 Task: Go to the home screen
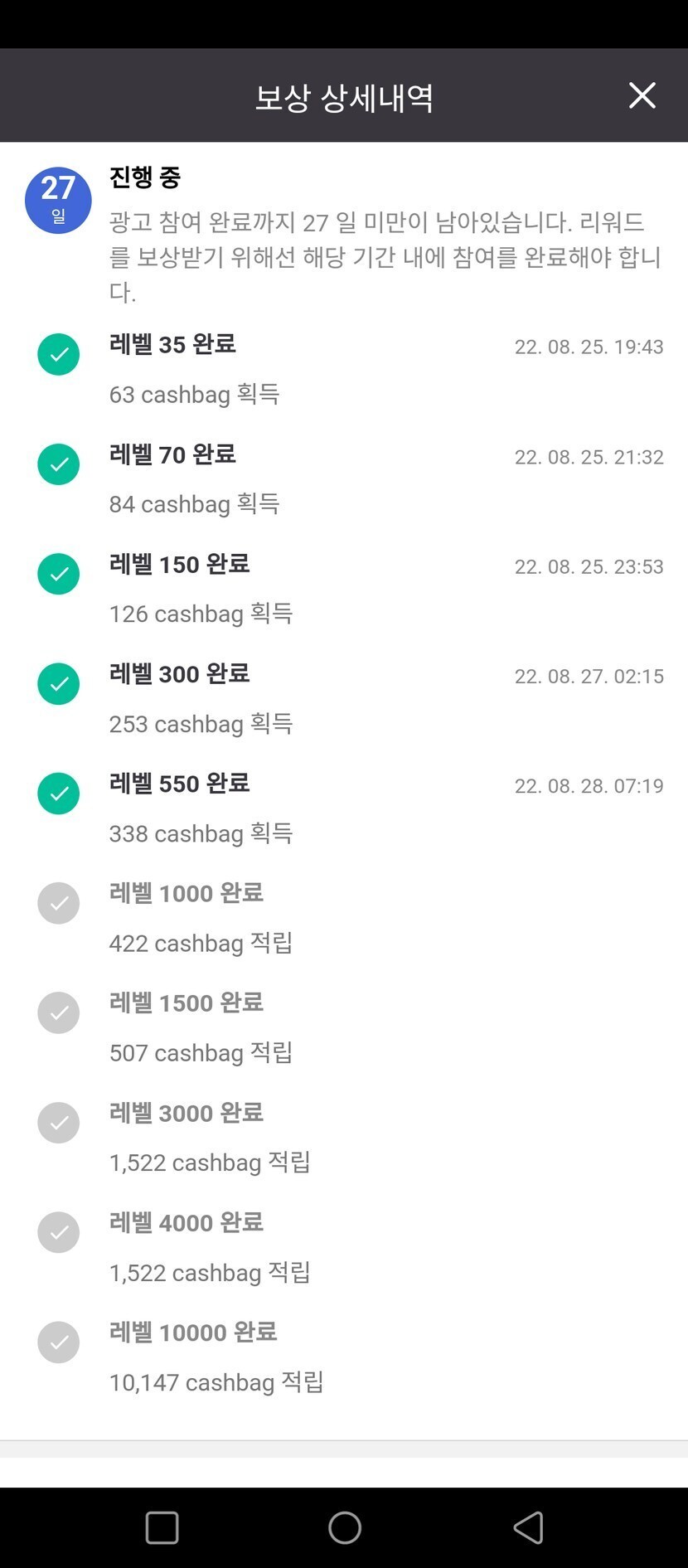point(345,1527)
